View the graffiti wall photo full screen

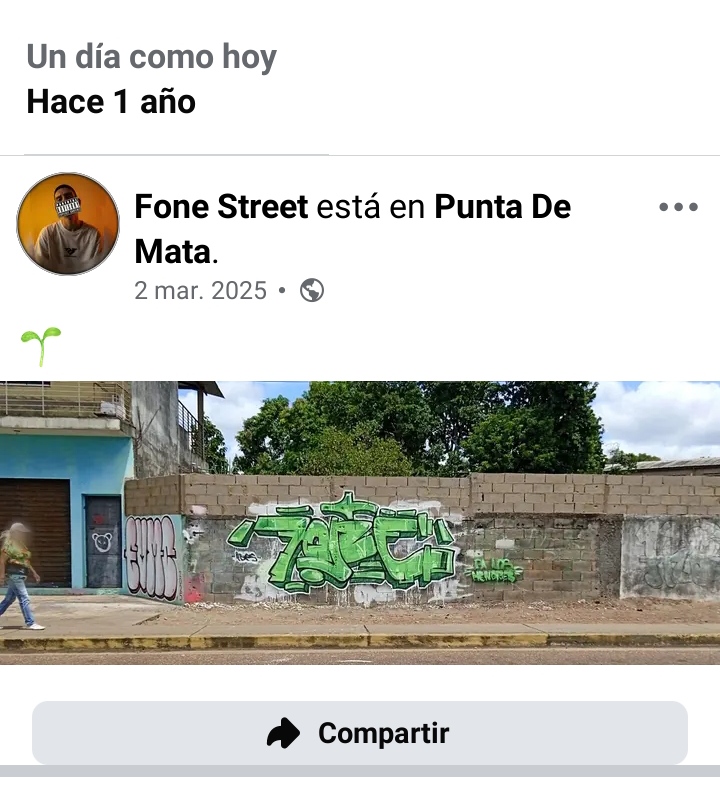click(x=360, y=522)
